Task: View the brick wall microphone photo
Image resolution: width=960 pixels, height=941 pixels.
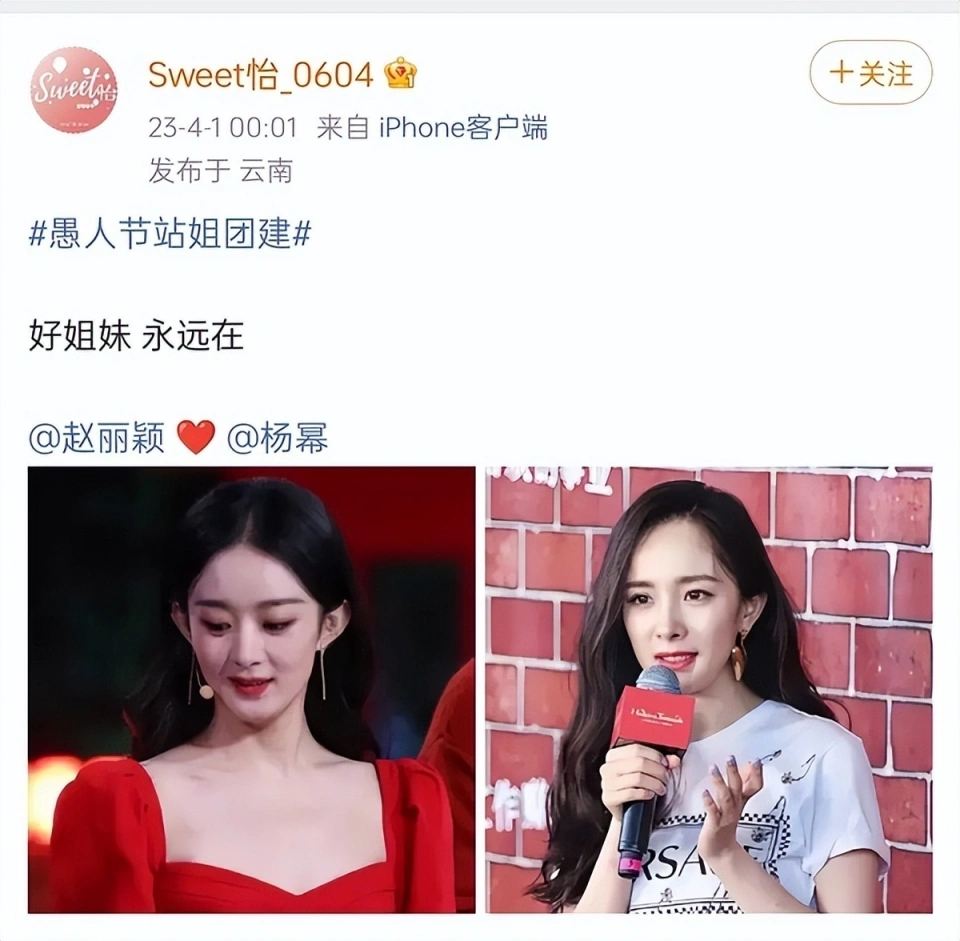Action: [x=709, y=689]
